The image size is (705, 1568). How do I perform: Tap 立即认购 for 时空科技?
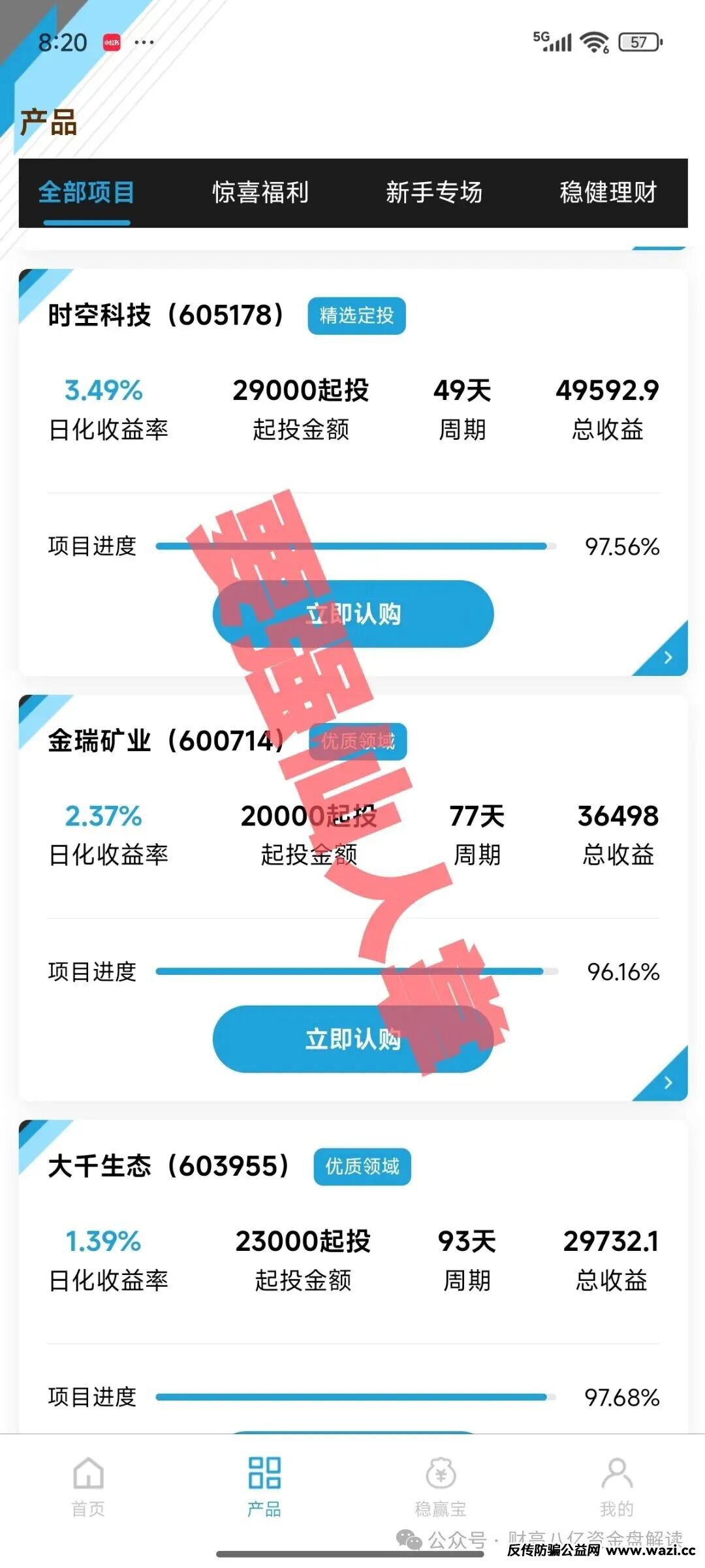353,614
